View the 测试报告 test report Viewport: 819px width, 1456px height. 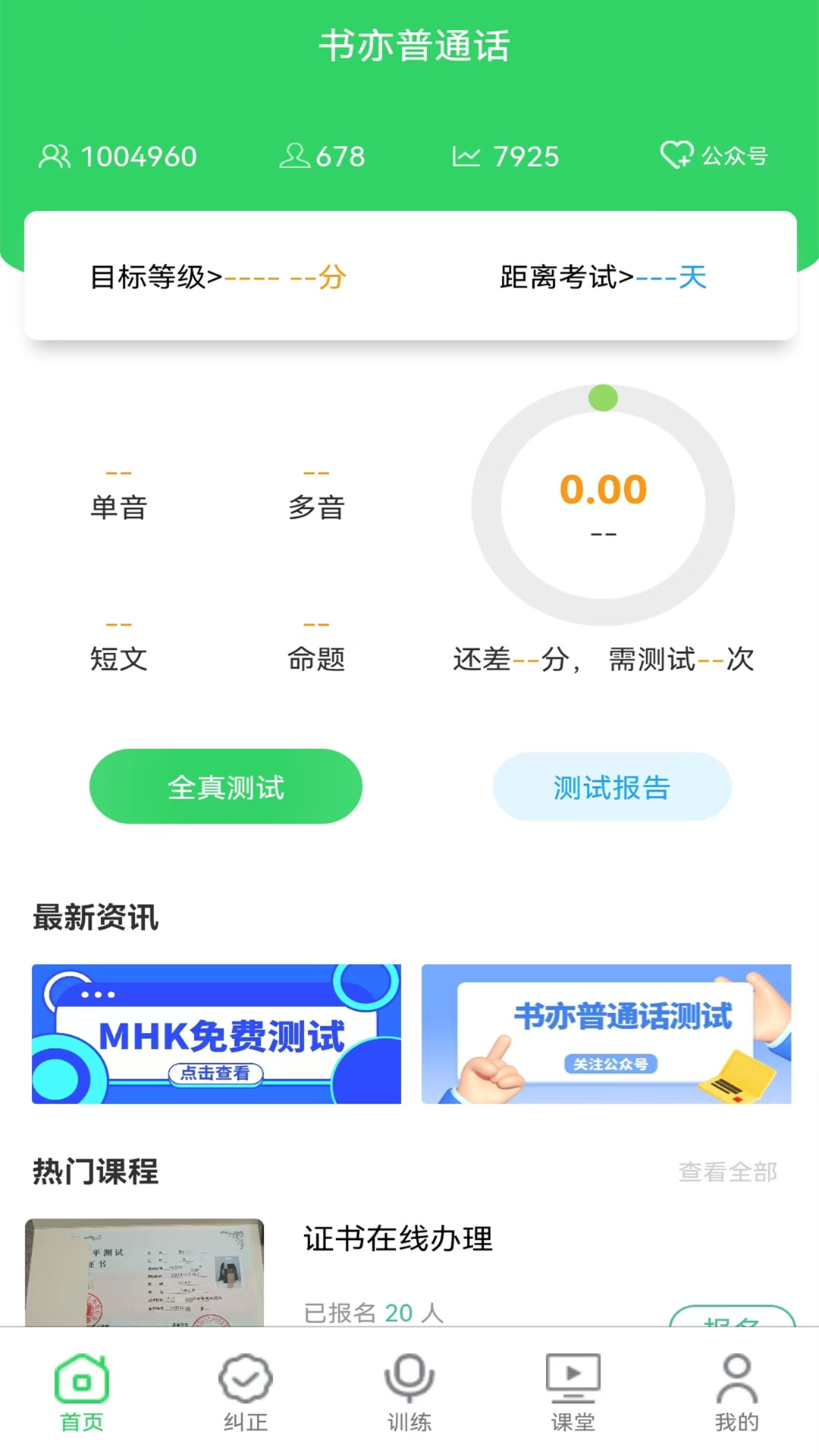(x=611, y=787)
